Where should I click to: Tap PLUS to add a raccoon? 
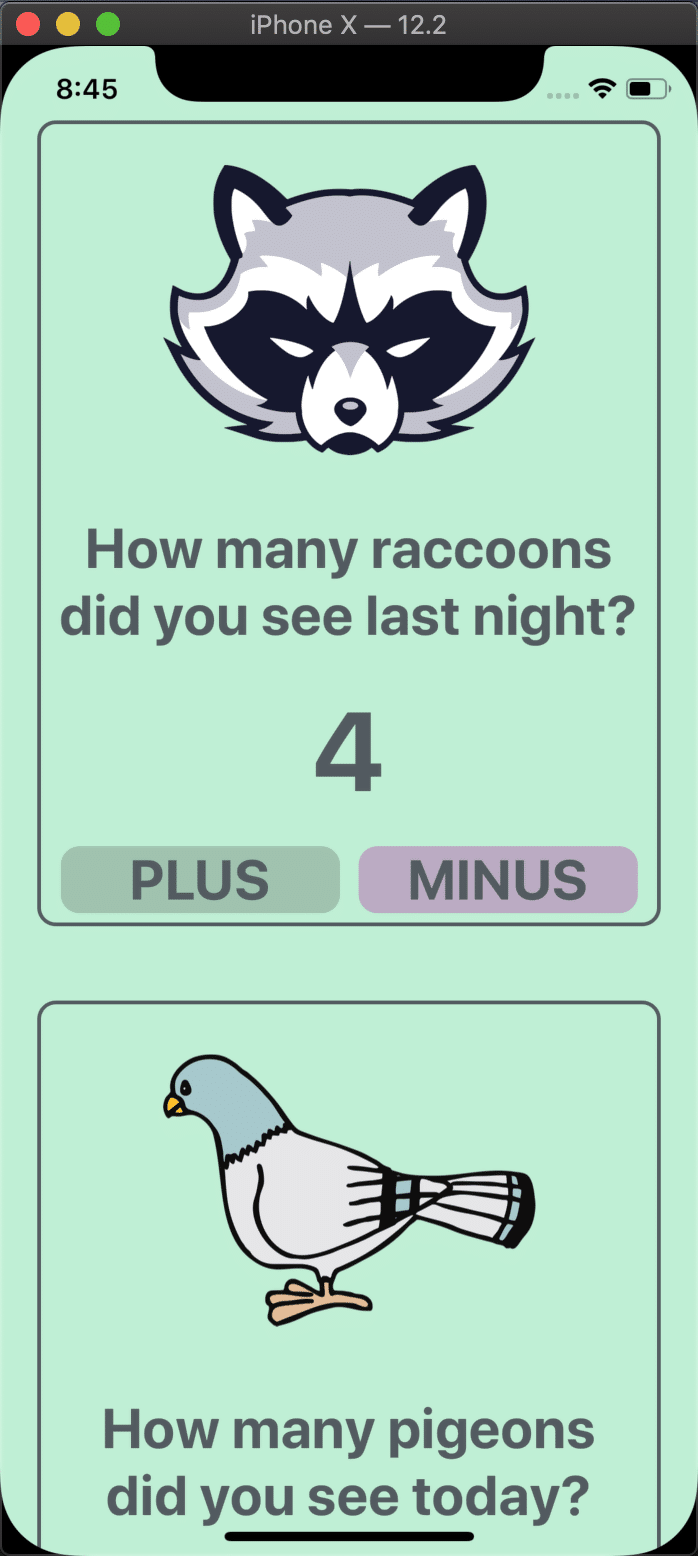[x=200, y=880]
